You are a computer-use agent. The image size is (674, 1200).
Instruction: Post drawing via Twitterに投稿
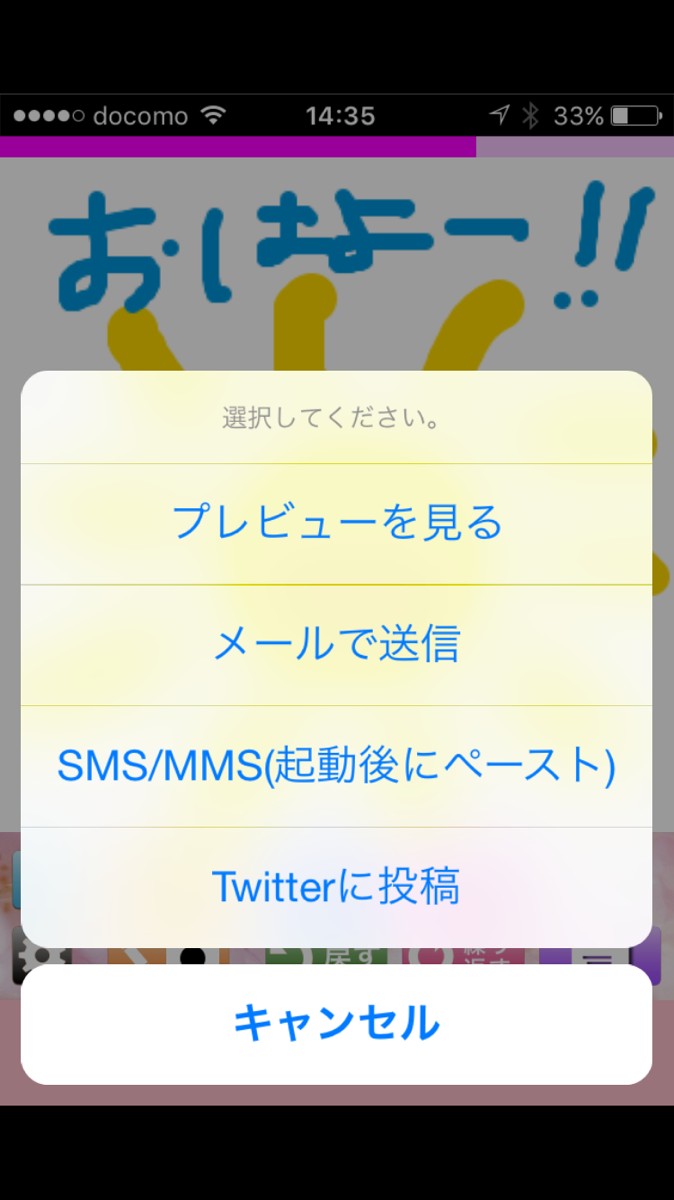pyautogui.click(x=337, y=887)
